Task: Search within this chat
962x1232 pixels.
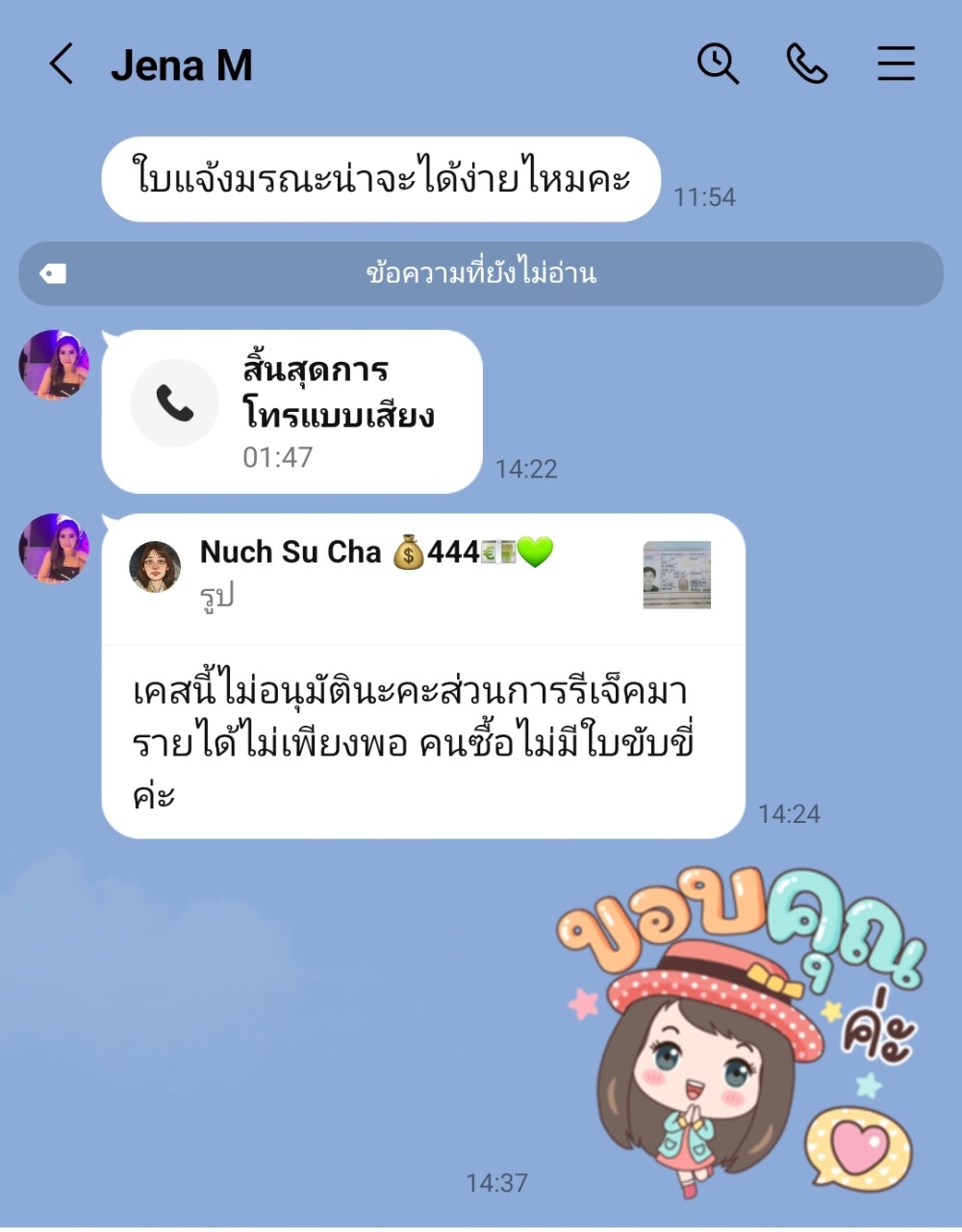Action: [x=718, y=64]
